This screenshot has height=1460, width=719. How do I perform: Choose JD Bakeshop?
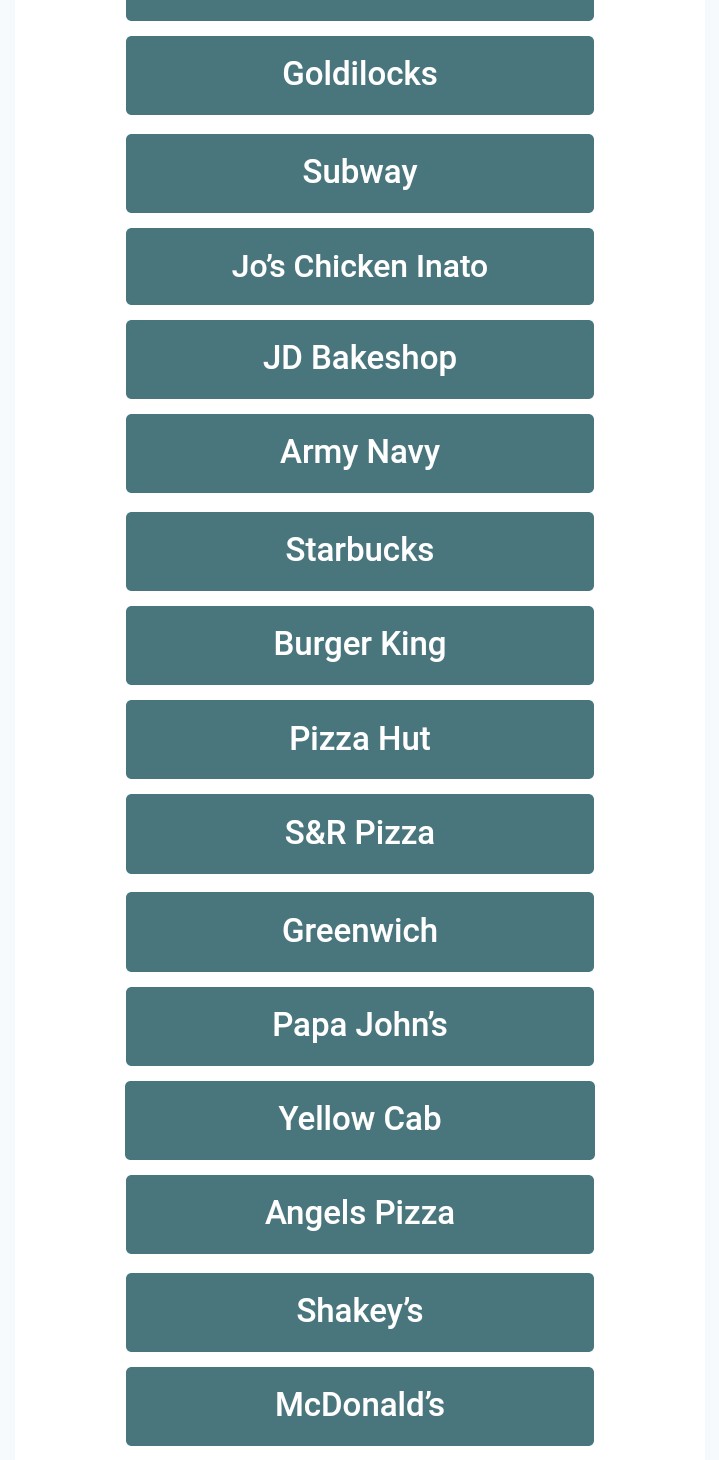click(x=360, y=359)
